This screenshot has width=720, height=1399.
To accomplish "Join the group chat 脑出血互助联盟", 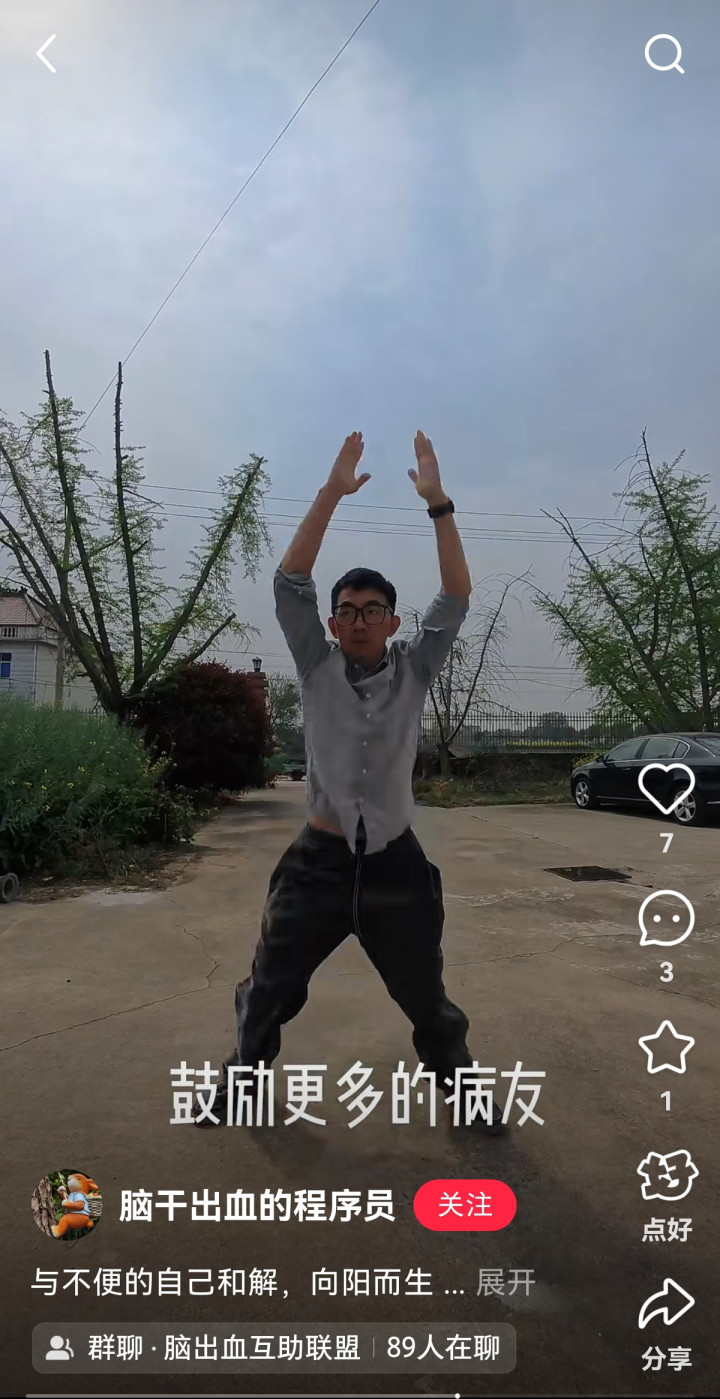I will 274,1348.
